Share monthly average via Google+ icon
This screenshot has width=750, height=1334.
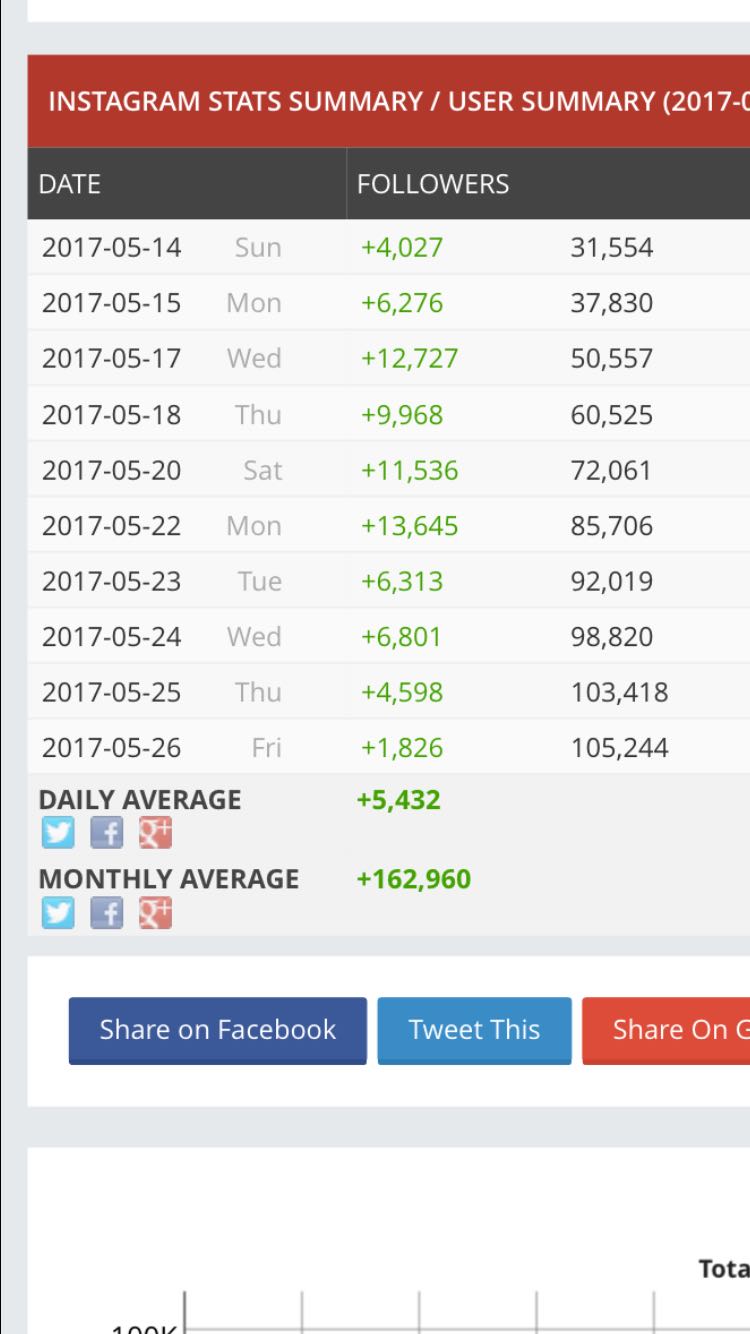[x=155, y=912]
